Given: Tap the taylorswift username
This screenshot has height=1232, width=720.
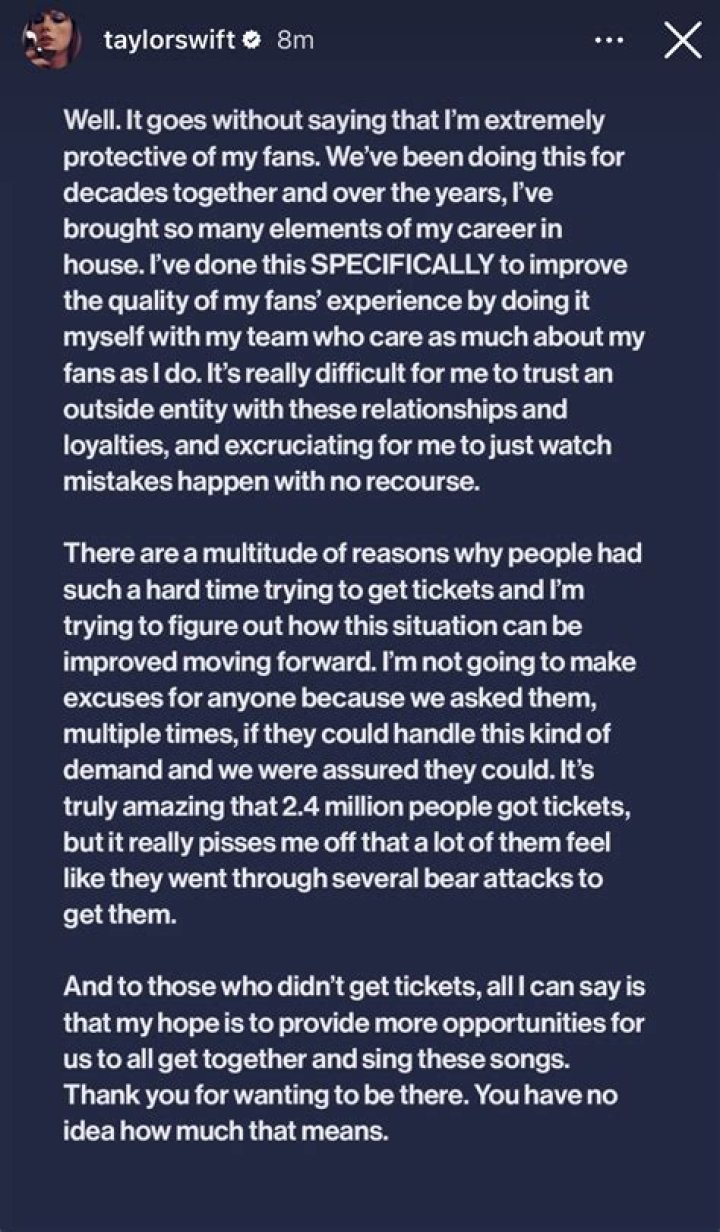Looking at the screenshot, I should [169, 41].
